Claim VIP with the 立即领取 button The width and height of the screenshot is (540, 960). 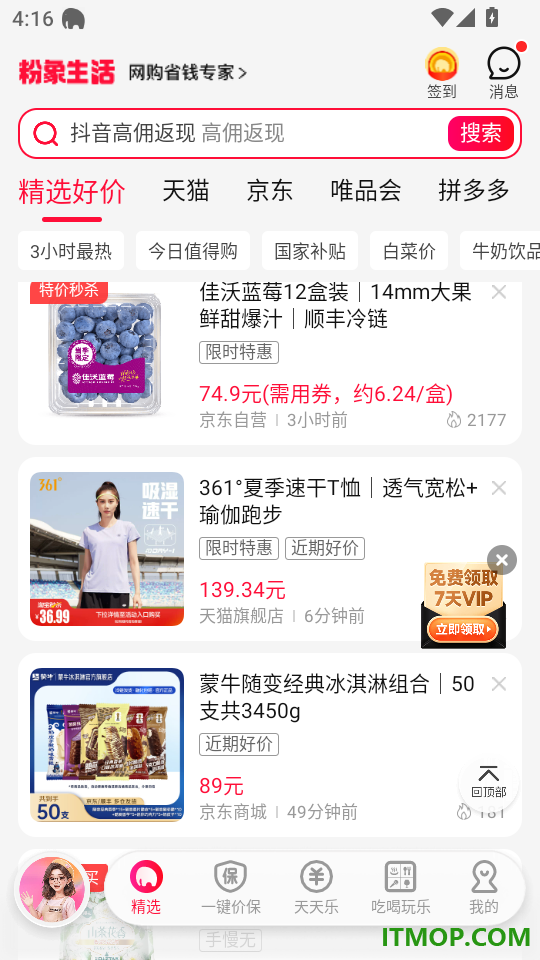(x=463, y=629)
